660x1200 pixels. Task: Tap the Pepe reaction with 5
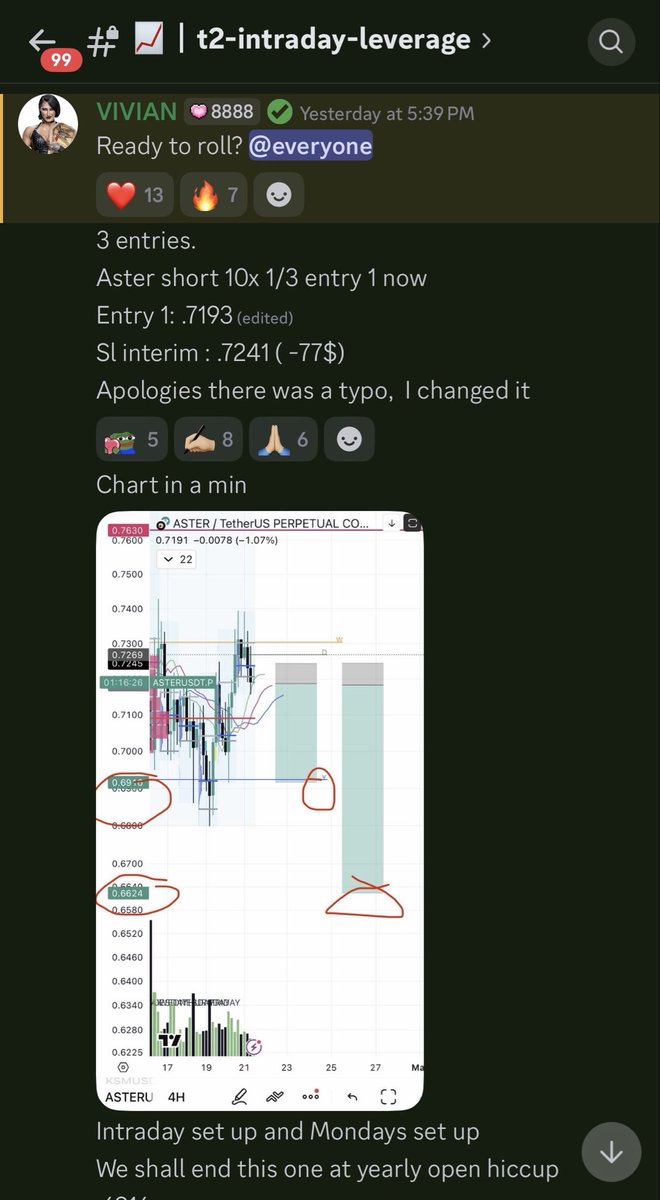pos(130,439)
